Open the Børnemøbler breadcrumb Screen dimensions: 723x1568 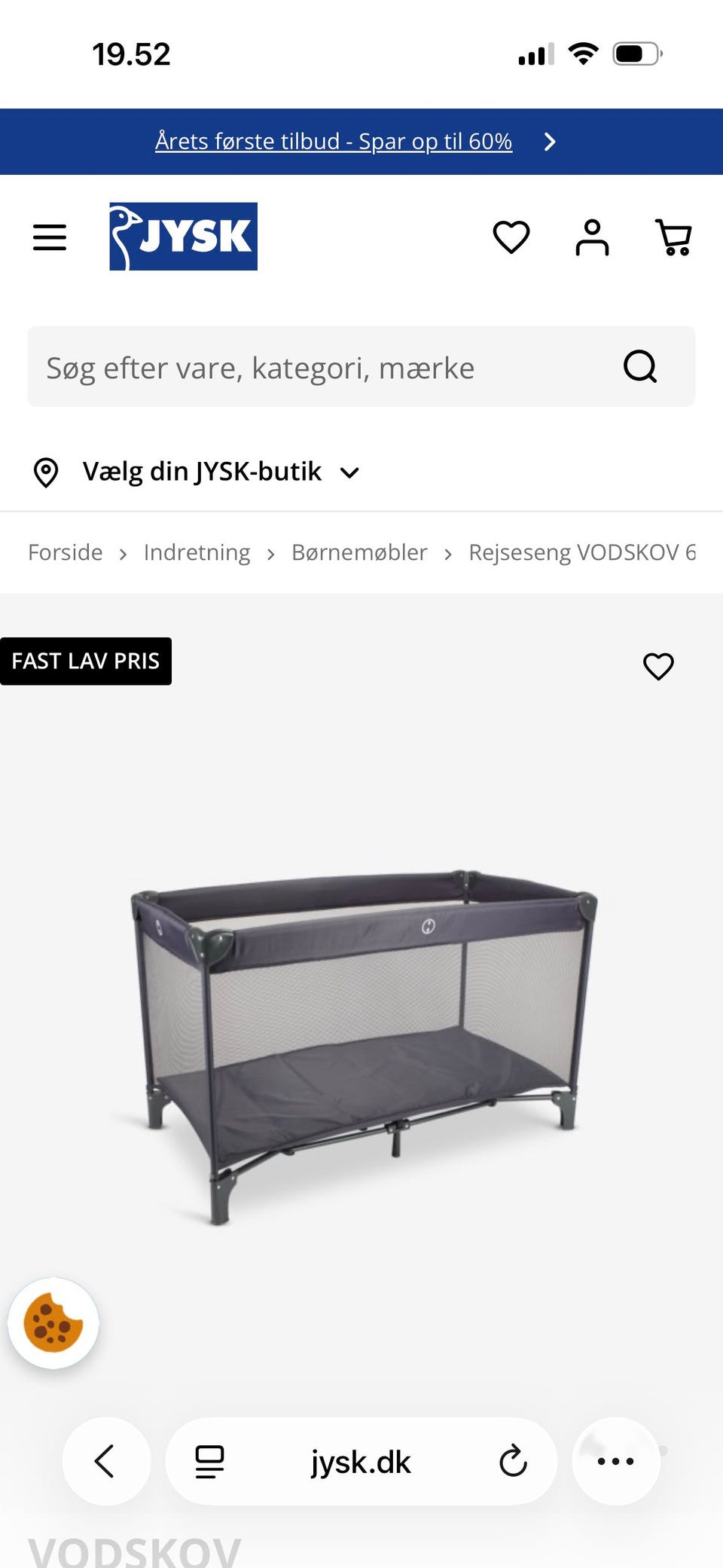359,552
